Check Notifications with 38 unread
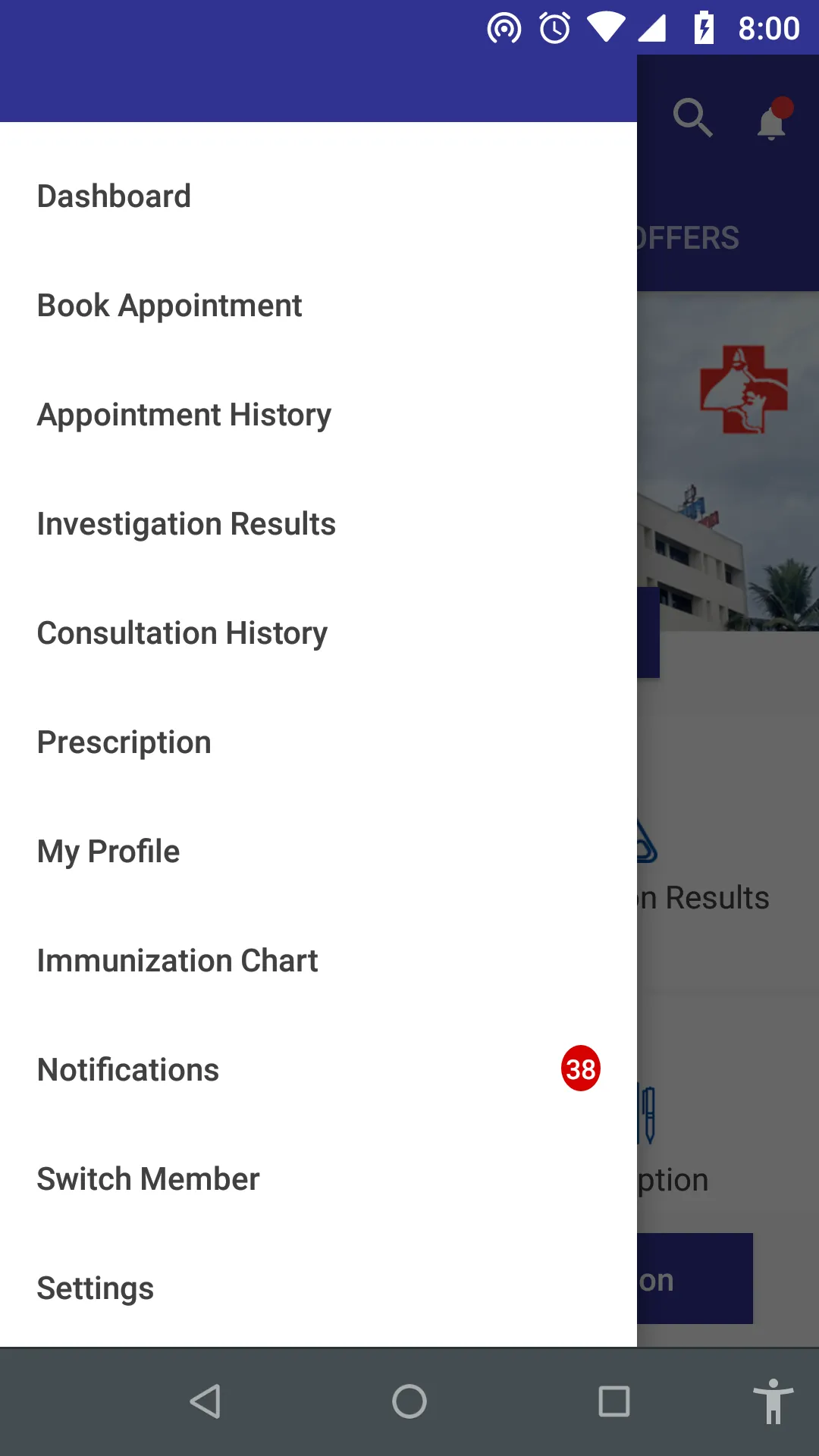Screen dimensions: 819x1456 [x=128, y=1070]
